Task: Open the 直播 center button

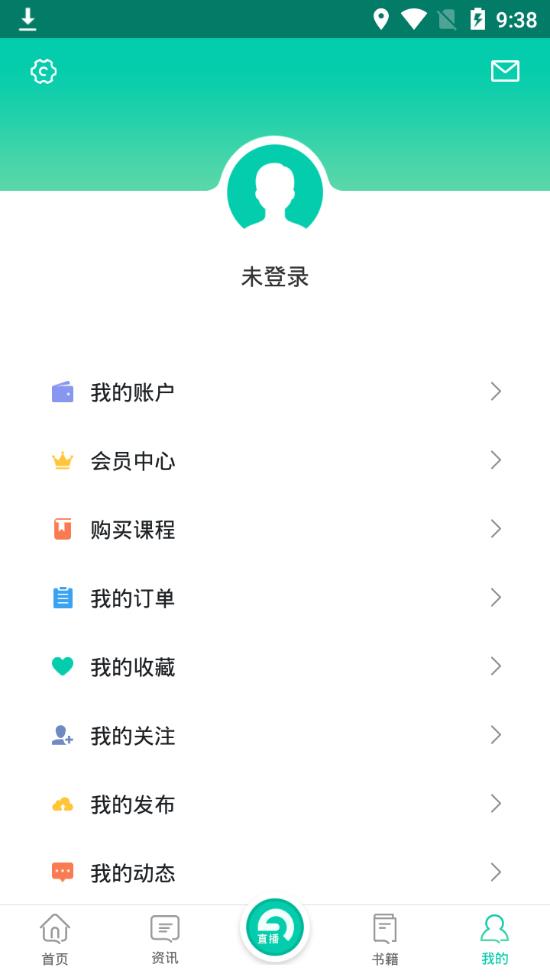Action: tap(275, 928)
